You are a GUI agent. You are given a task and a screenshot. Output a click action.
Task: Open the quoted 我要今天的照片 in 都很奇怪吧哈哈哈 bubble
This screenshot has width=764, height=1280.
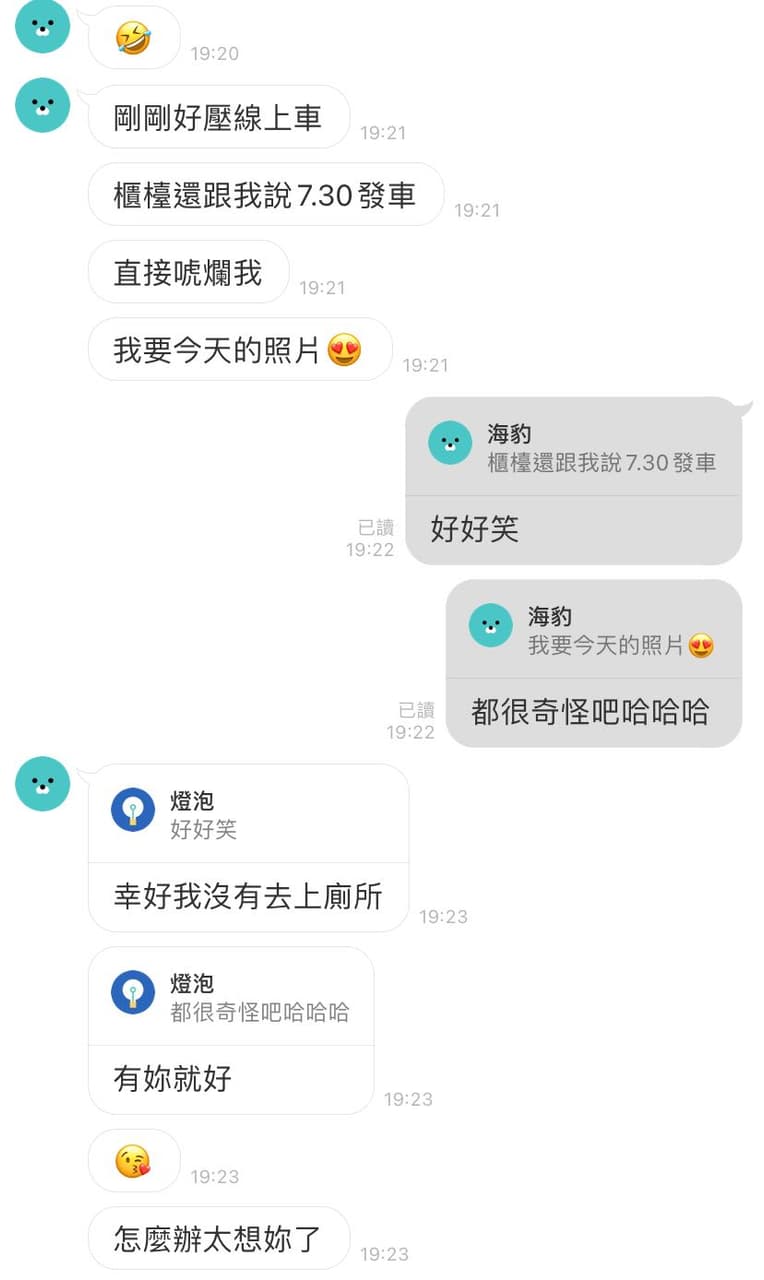pyautogui.click(x=594, y=631)
